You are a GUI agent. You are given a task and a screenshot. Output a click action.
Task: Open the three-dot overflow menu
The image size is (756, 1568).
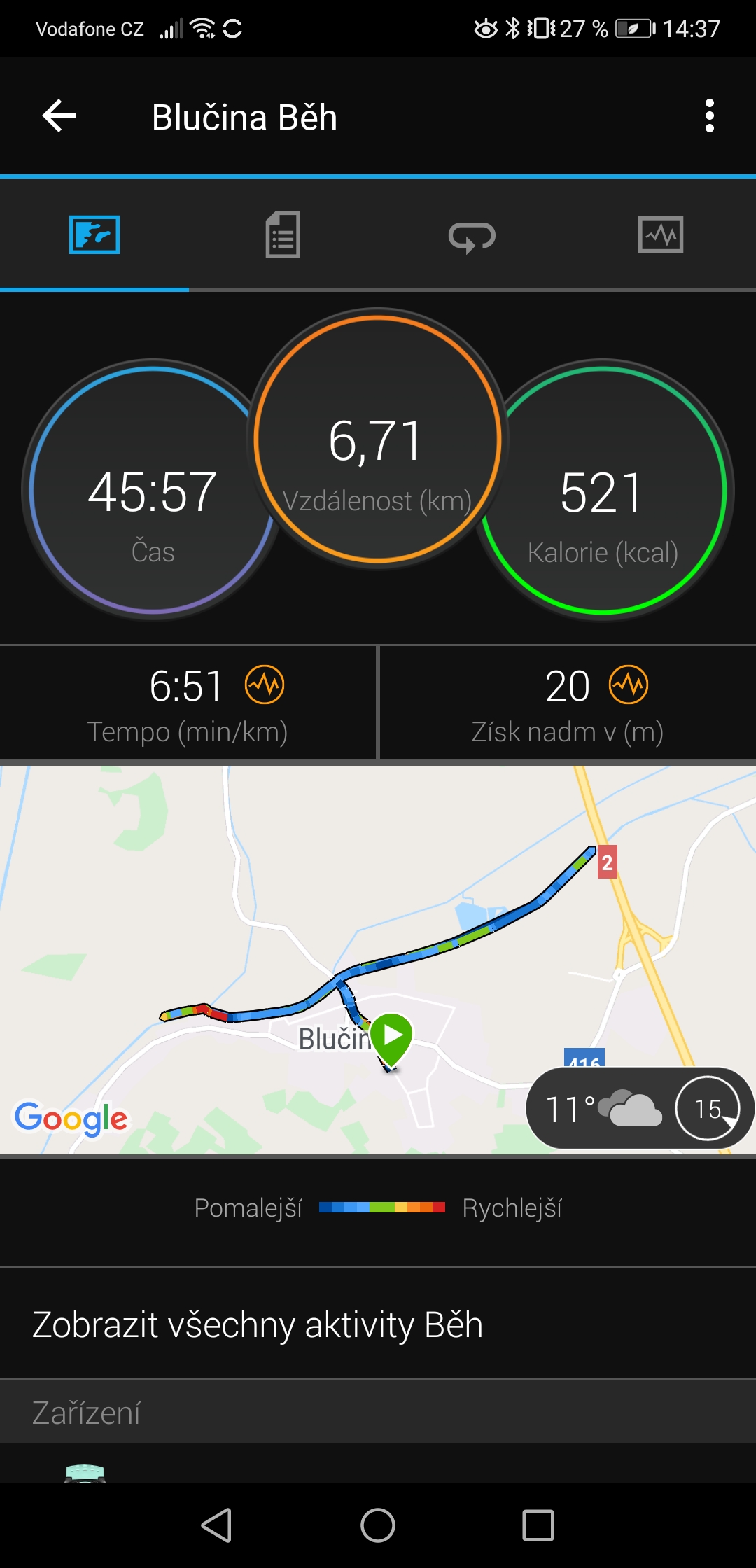pos(710,115)
